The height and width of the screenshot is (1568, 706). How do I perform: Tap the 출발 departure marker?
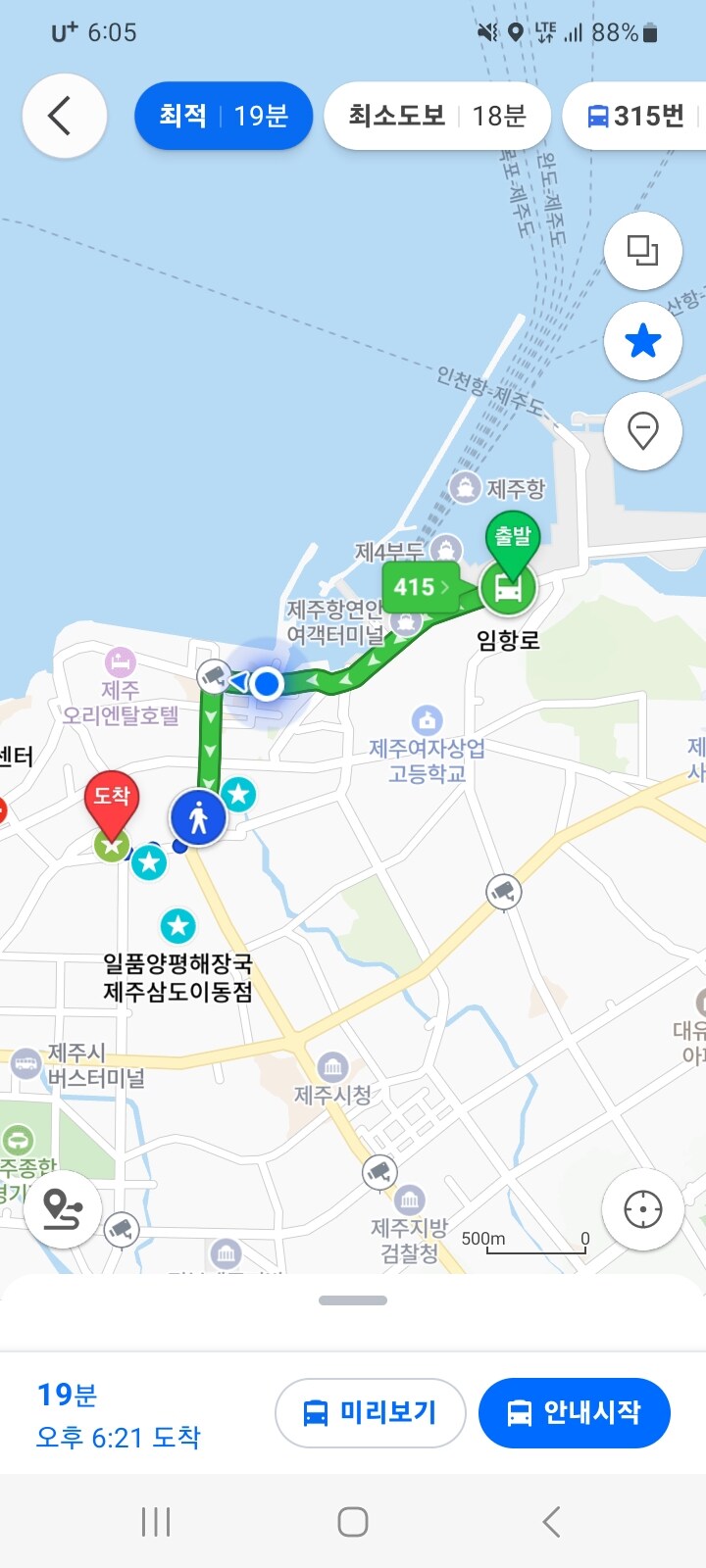point(512,539)
